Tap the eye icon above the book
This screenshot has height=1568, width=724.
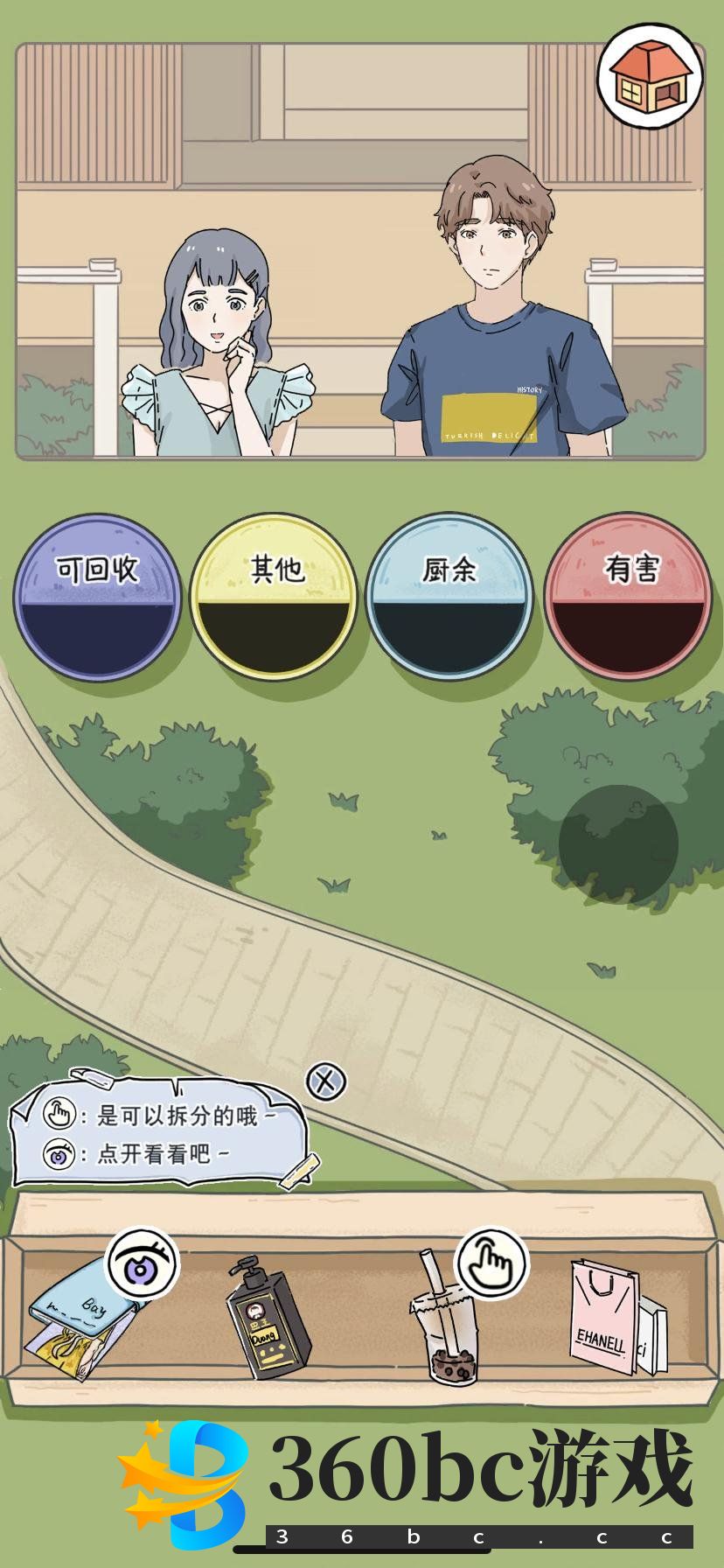coord(142,1263)
